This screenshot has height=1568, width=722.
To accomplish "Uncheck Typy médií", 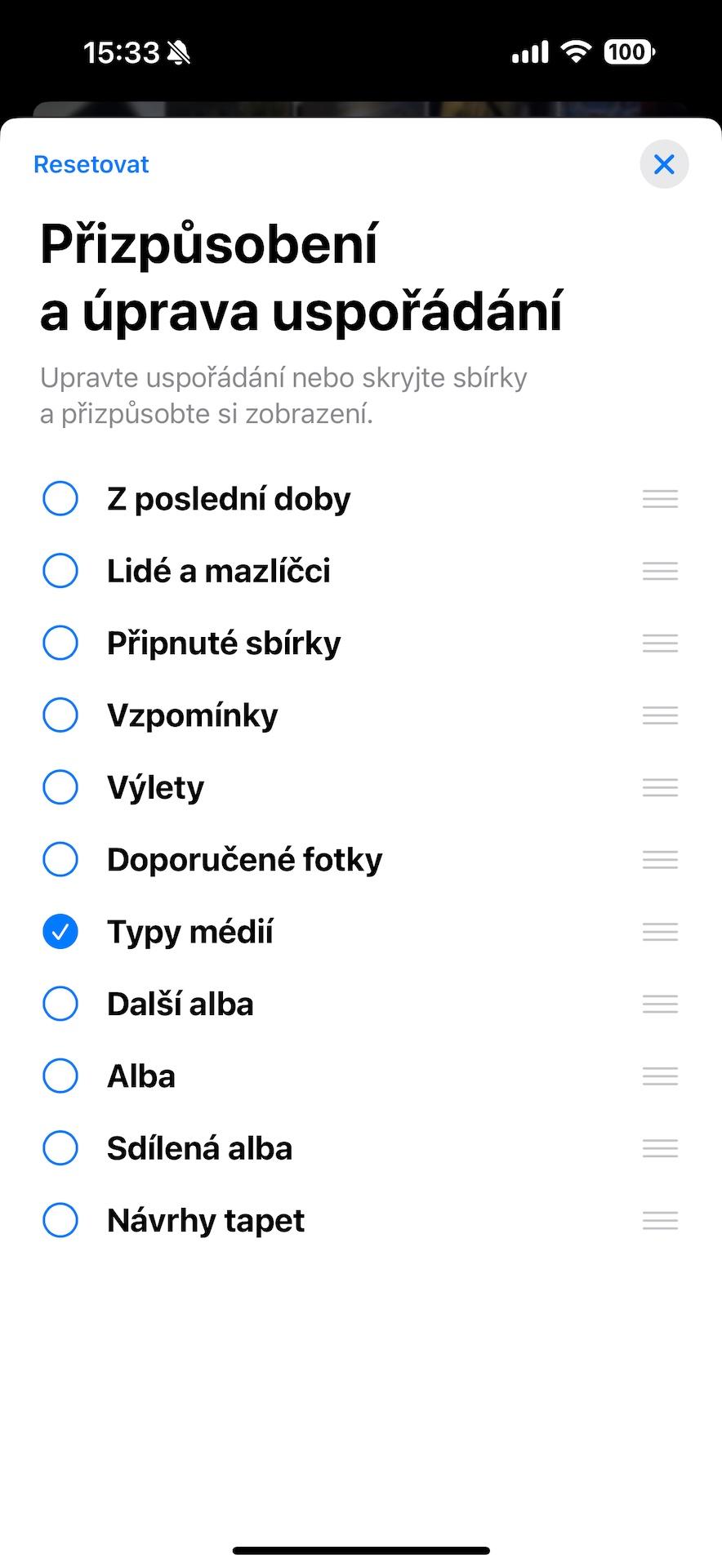I will 60,932.
